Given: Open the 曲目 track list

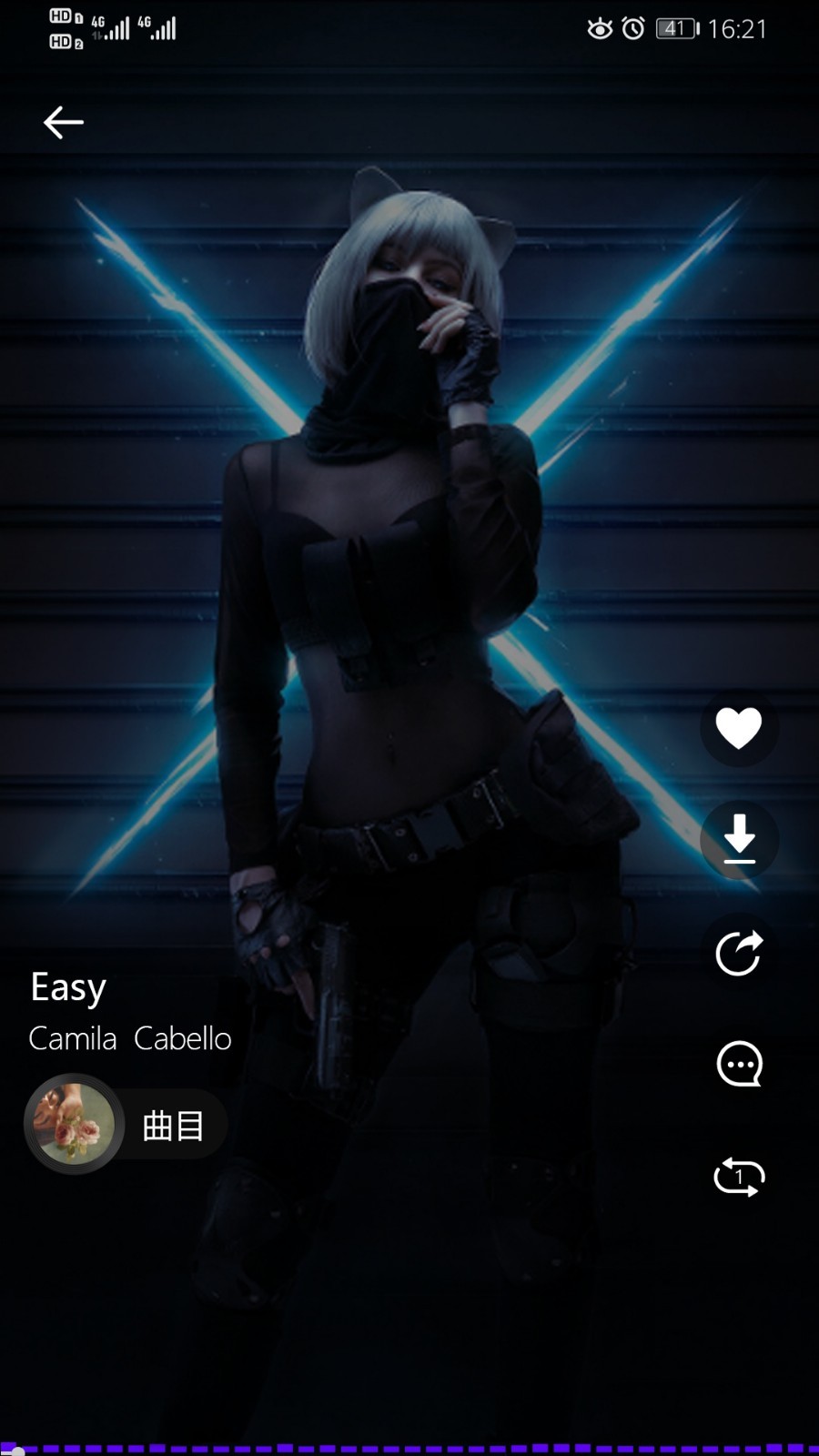Looking at the screenshot, I should (x=172, y=1126).
